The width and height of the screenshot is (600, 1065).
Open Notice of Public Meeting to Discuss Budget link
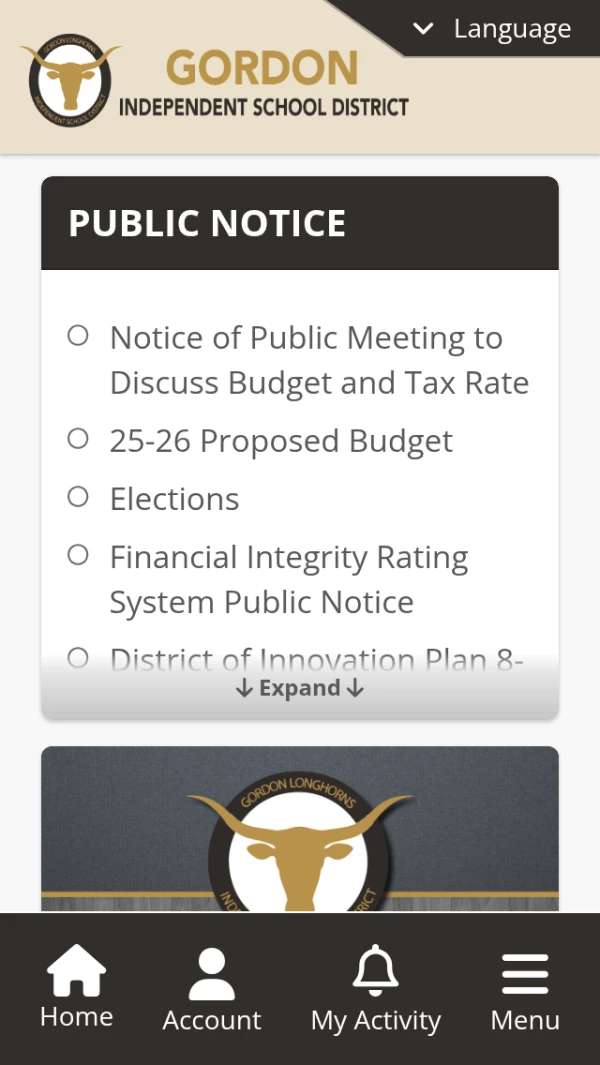click(x=318, y=360)
